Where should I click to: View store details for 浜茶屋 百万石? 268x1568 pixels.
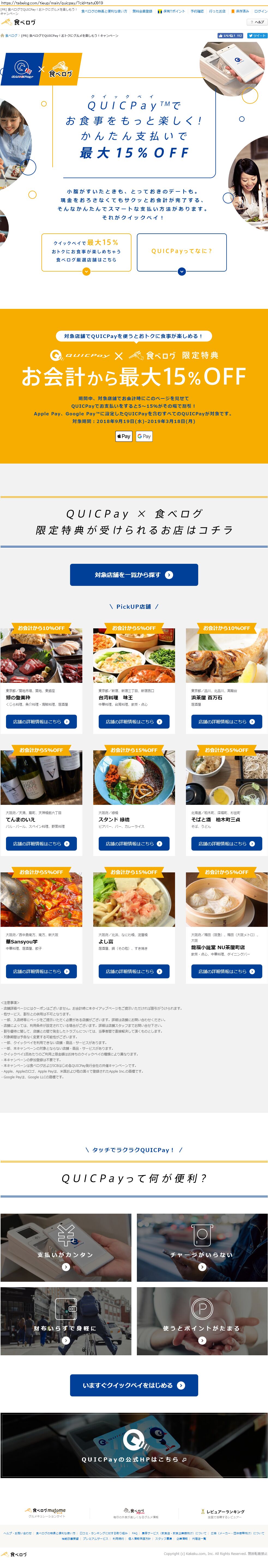[227, 722]
